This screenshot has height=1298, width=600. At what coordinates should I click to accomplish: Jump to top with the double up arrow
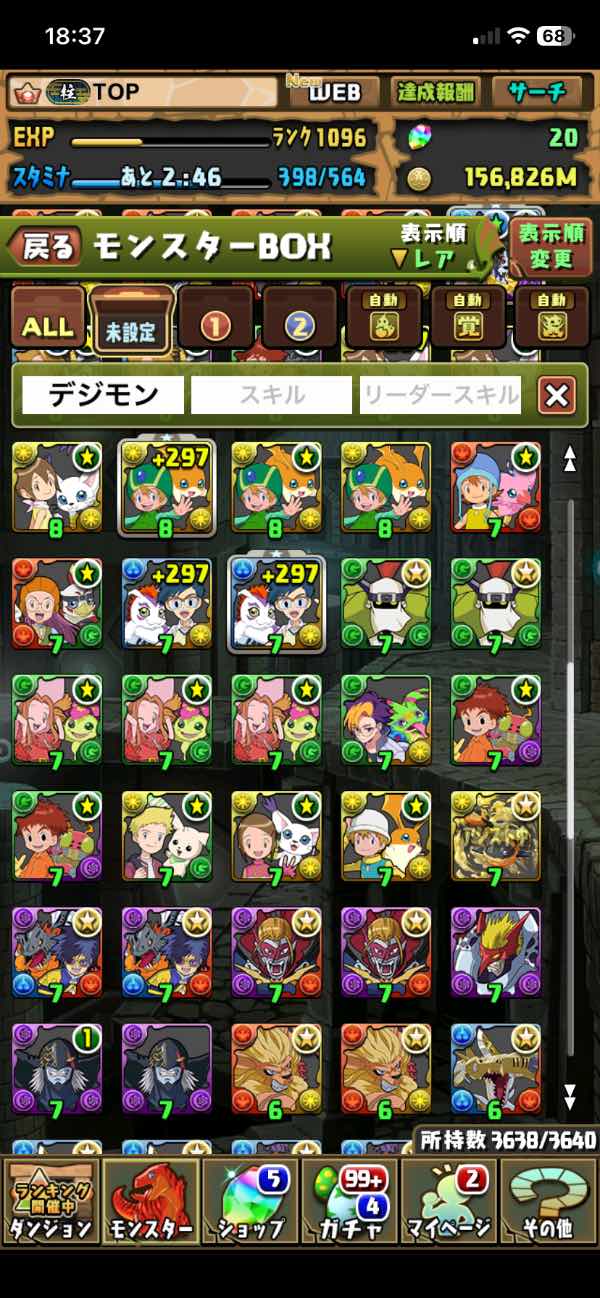570,460
